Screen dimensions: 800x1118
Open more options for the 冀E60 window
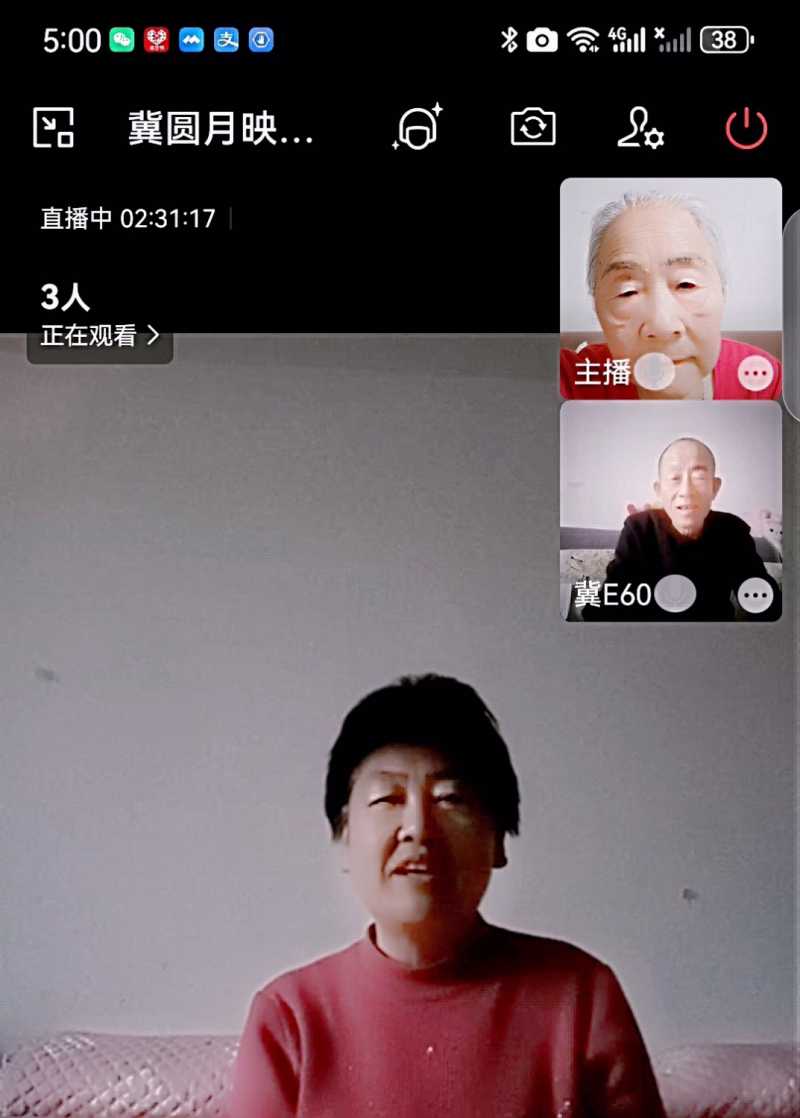tap(755, 594)
